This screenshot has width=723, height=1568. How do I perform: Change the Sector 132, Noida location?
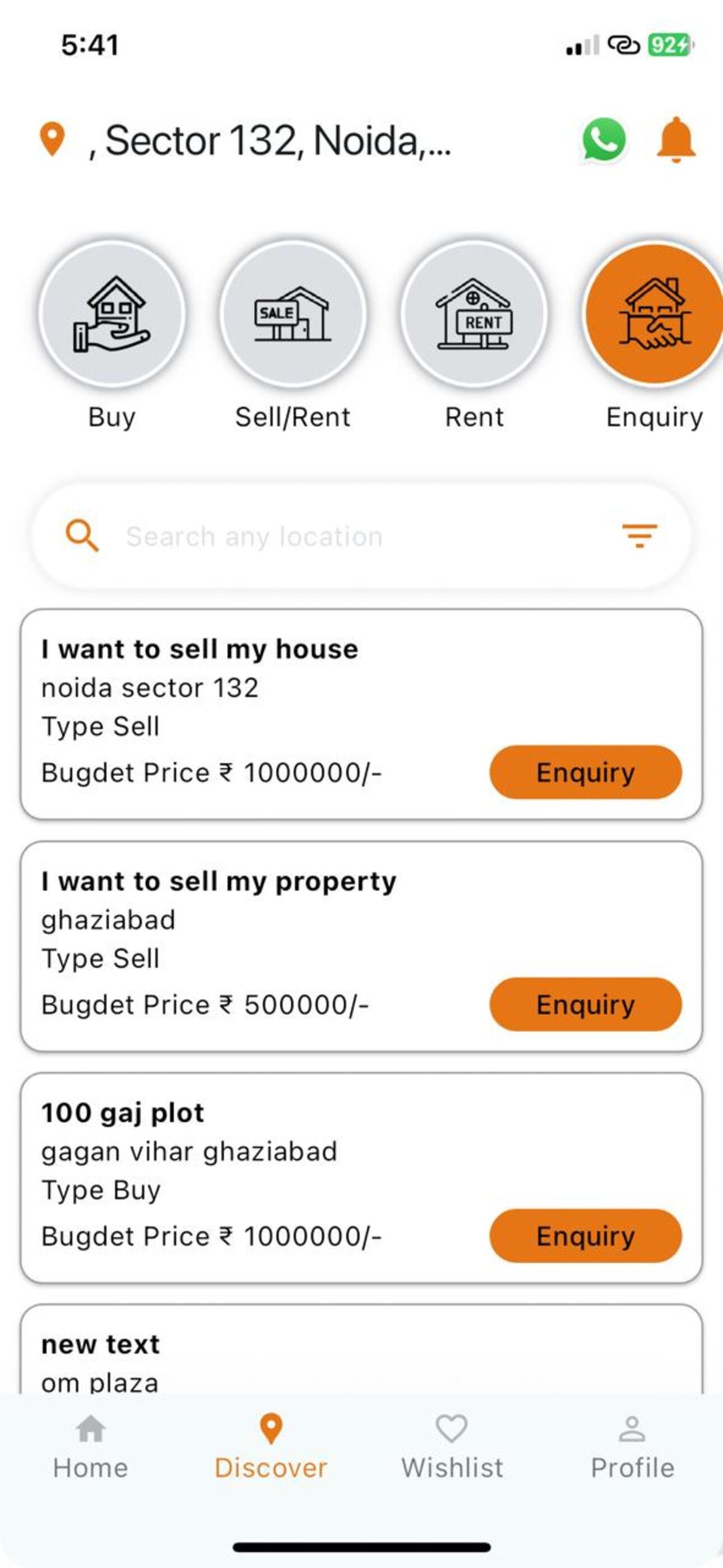pyautogui.click(x=270, y=141)
